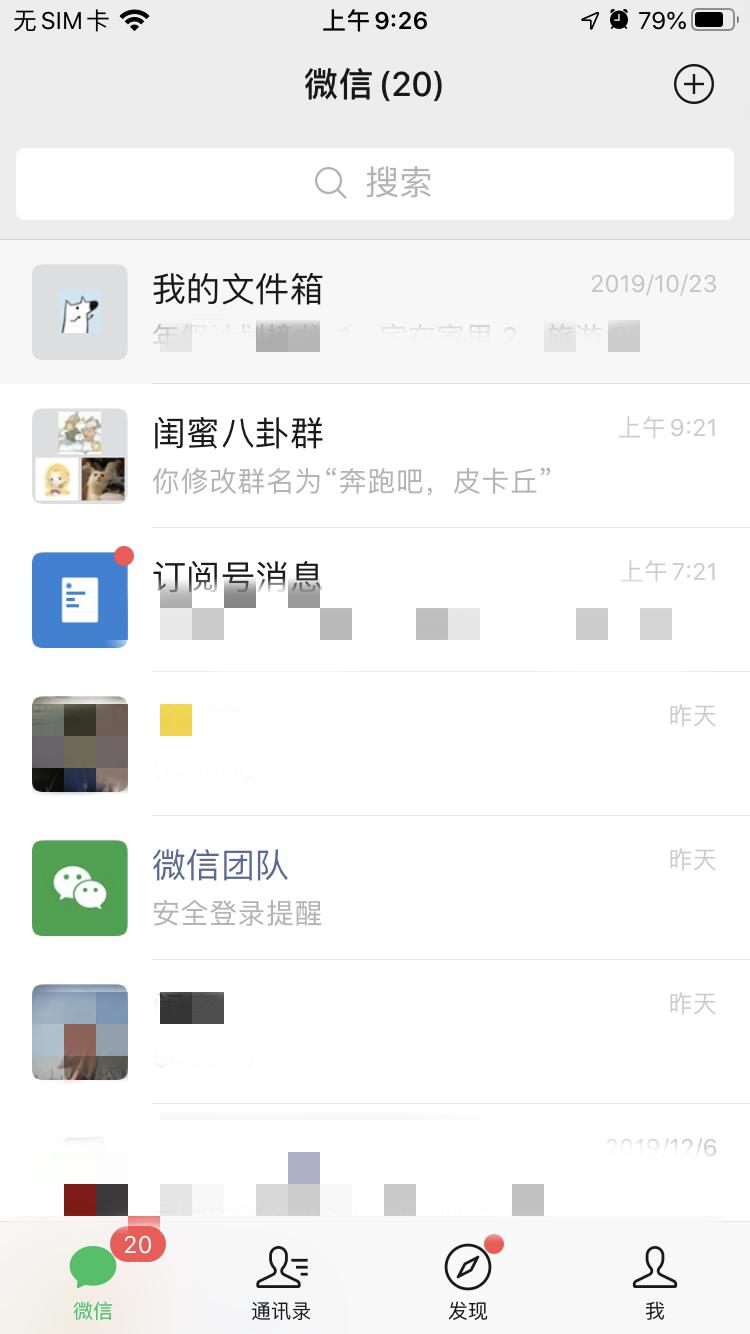Tap the 微信团队 WeChat Team green avatar
Screen dimensions: 750x1334
pyautogui.click(x=79, y=887)
